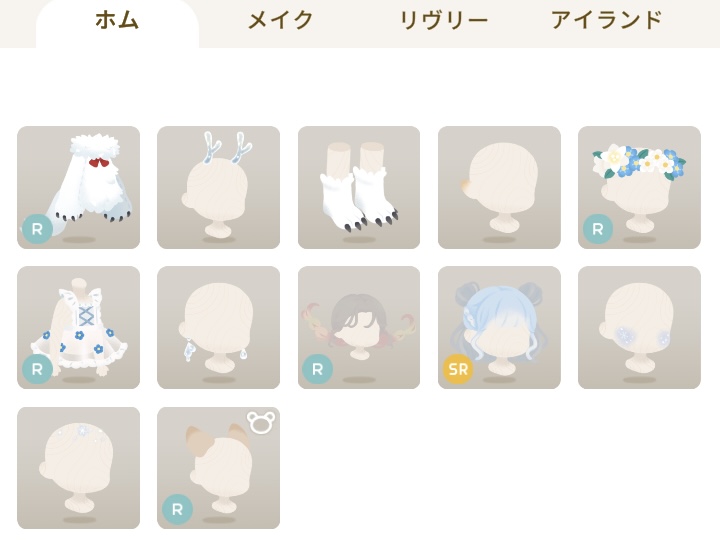Pick the blue cheek blush item
The image size is (720, 542).
coord(639,327)
